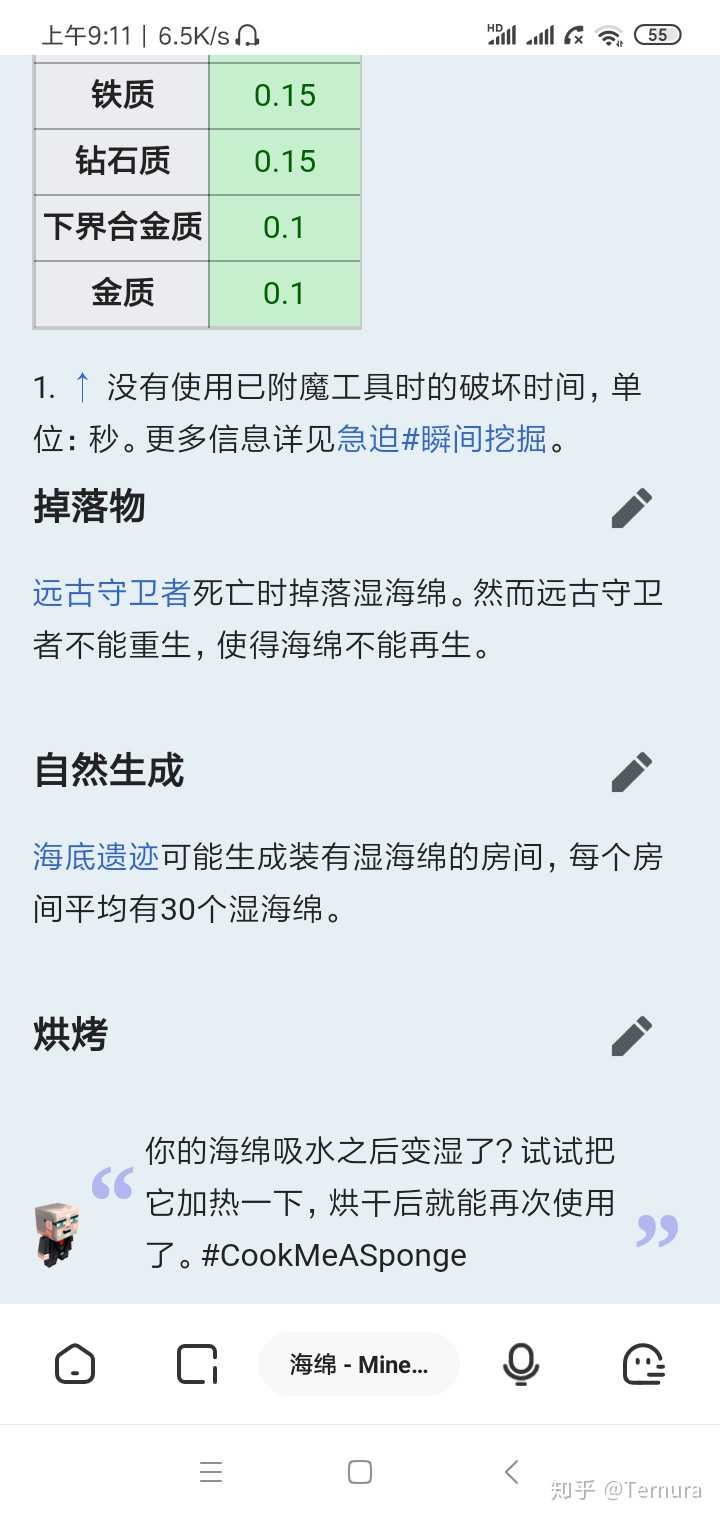This screenshot has height=1520, width=720.
Task: Edit the 掉落物 section via pencil icon
Action: point(632,508)
